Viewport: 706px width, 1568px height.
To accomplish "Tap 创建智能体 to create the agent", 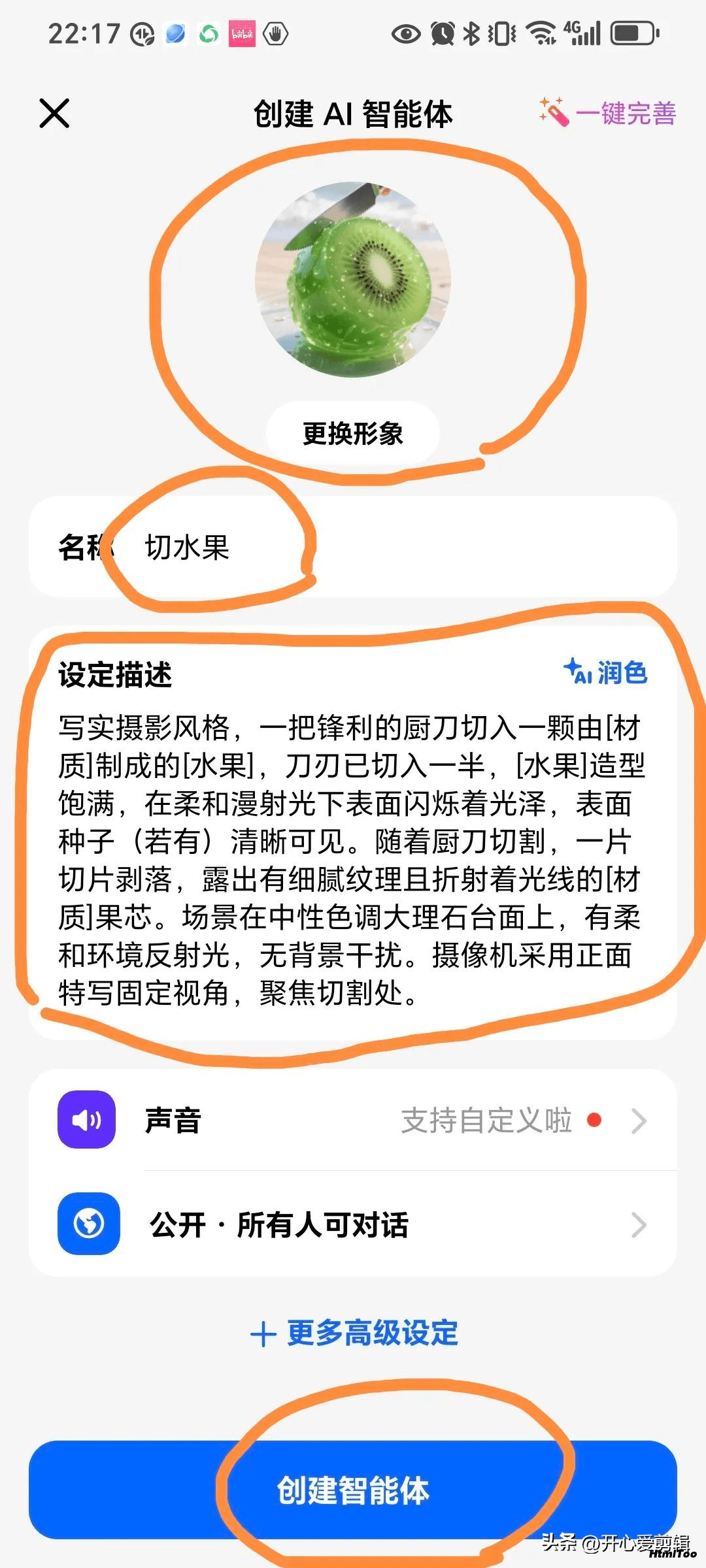I will point(353,1490).
